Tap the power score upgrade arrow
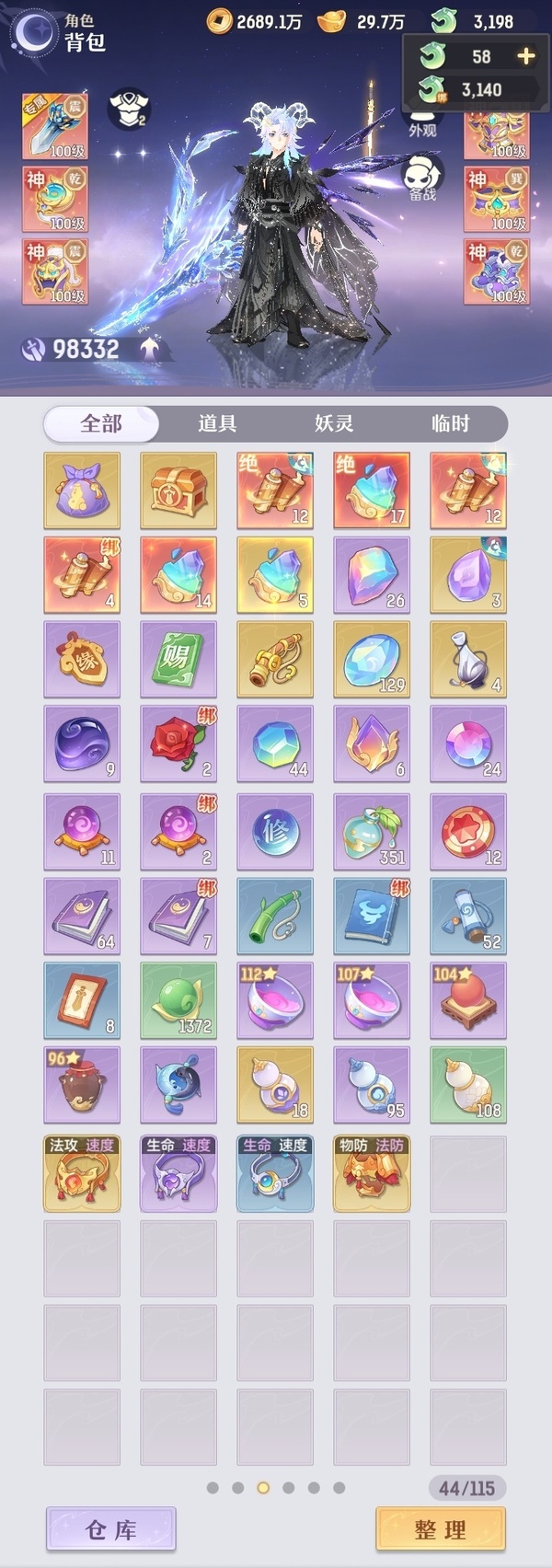Screen dimensions: 552x1568 click(x=148, y=349)
